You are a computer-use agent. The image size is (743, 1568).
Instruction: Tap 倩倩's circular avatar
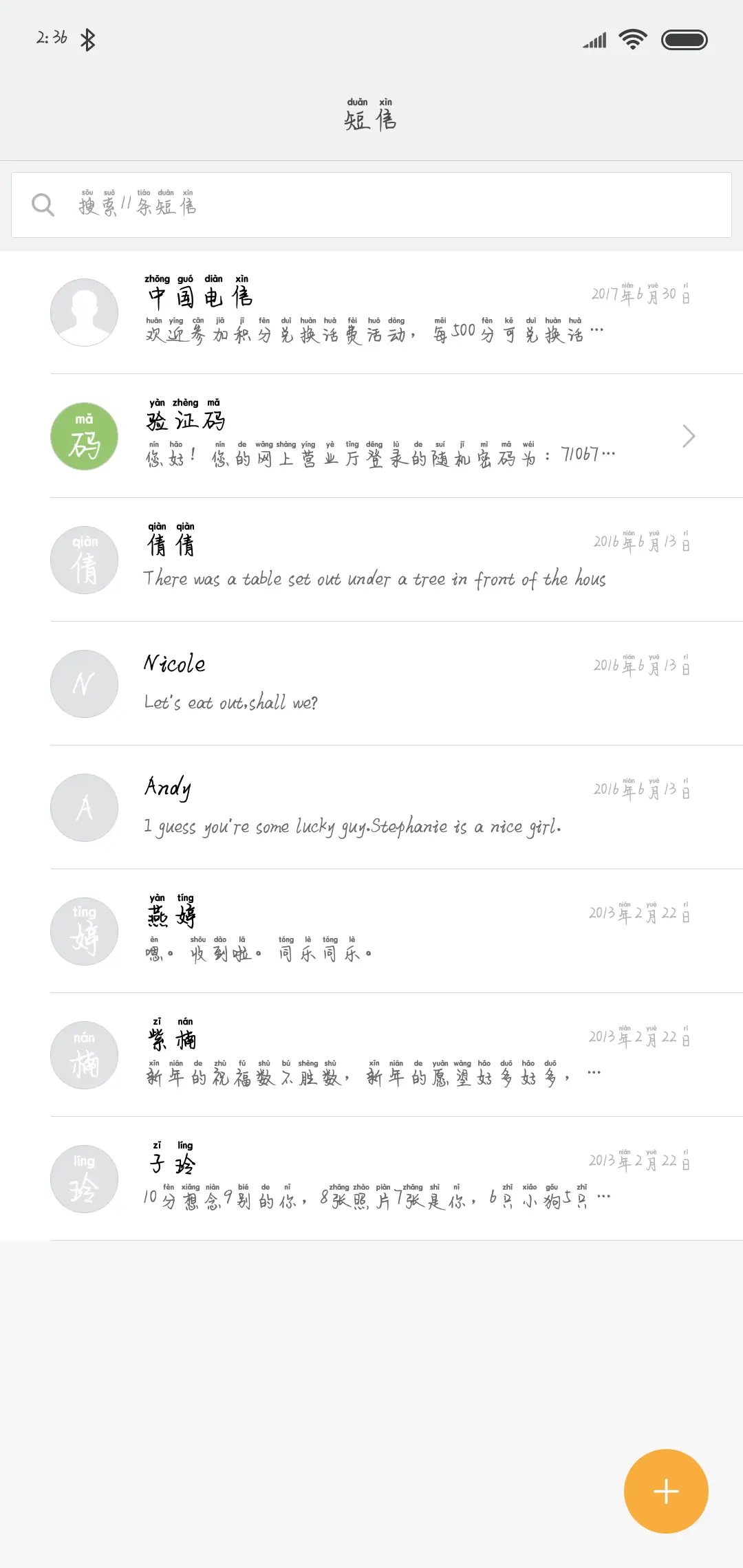84,560
